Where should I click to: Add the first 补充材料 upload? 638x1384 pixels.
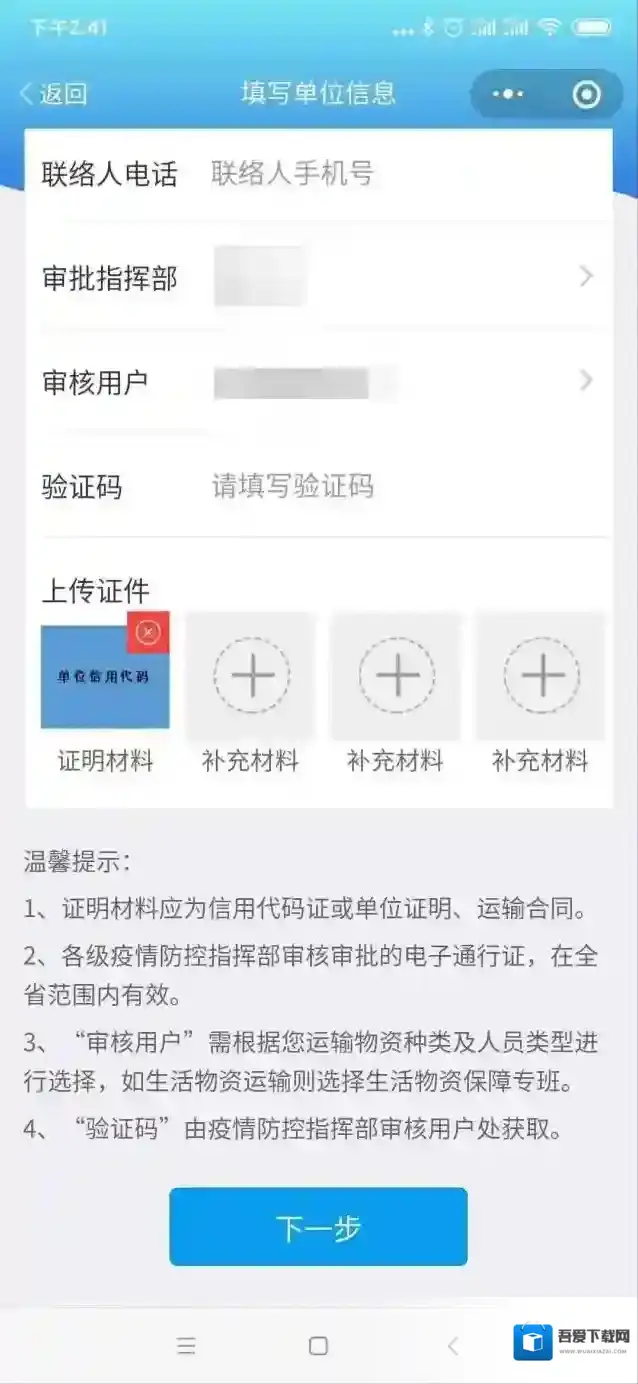click(x=251, y=677)
